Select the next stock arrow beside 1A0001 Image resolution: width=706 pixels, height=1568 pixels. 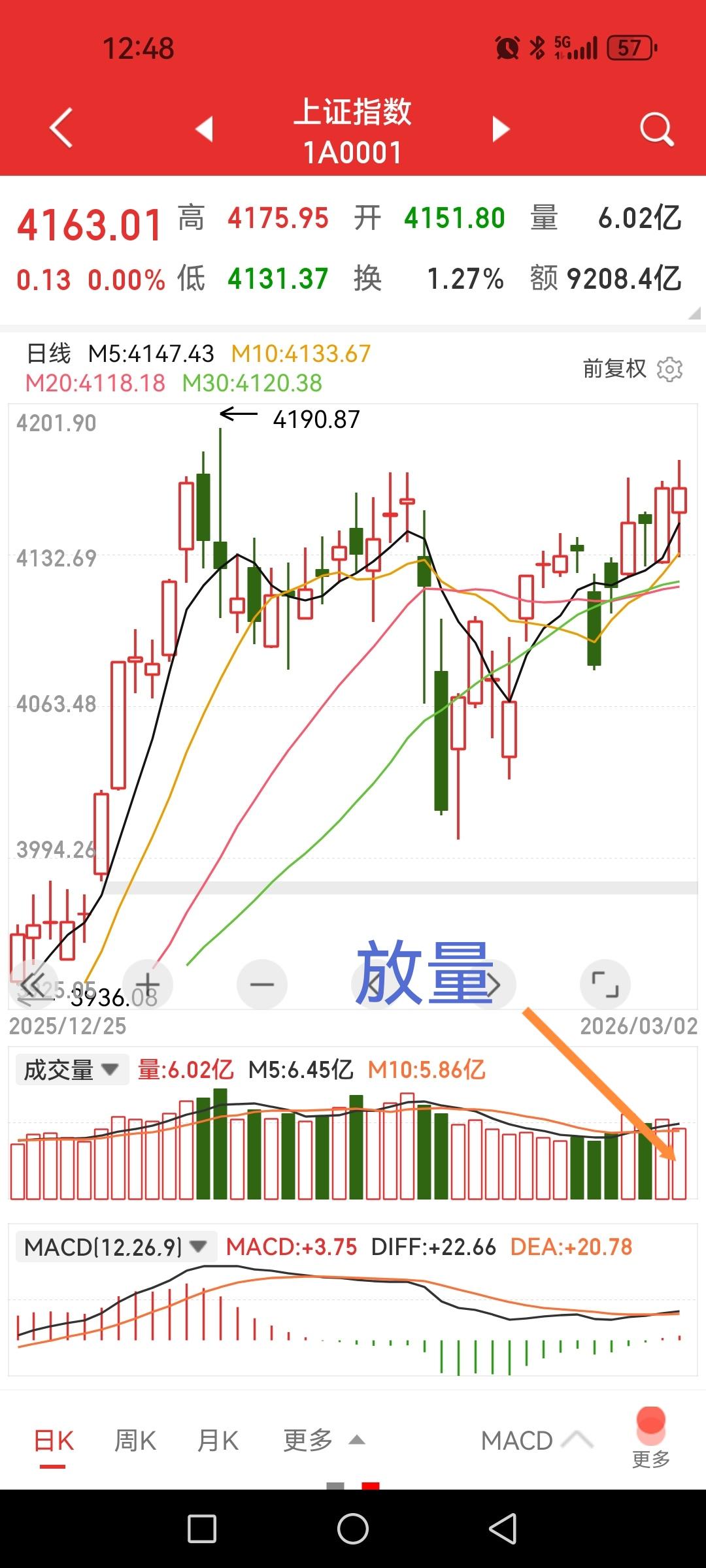(500, 129)
